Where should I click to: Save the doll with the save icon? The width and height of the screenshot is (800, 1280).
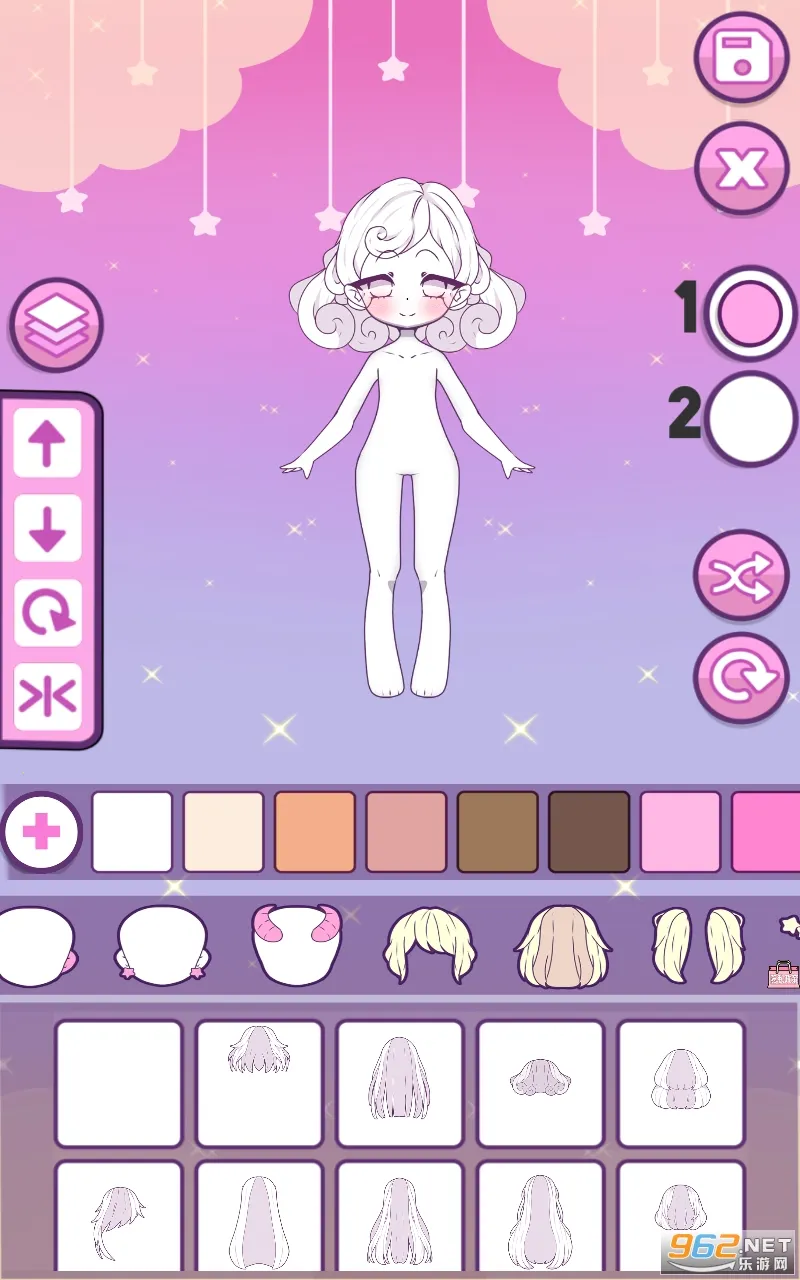(742, 57)
